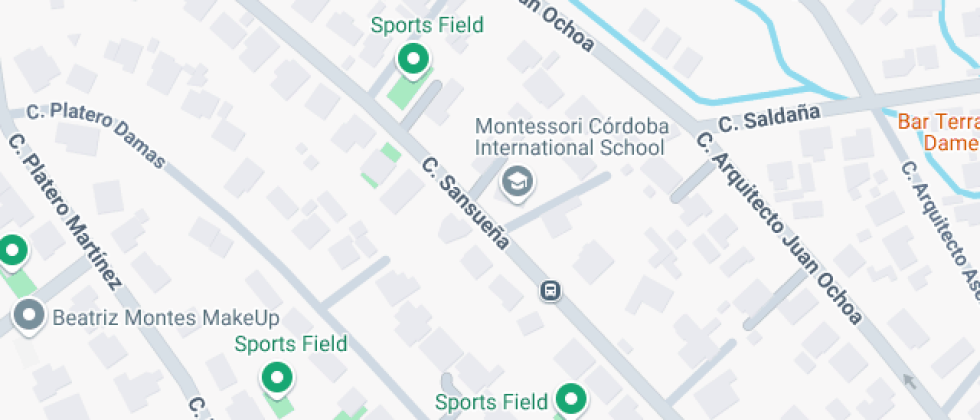Open Montessori Córdoba International School marker
980x420 pixels.
pyautogui.click(x=517, y=184)
